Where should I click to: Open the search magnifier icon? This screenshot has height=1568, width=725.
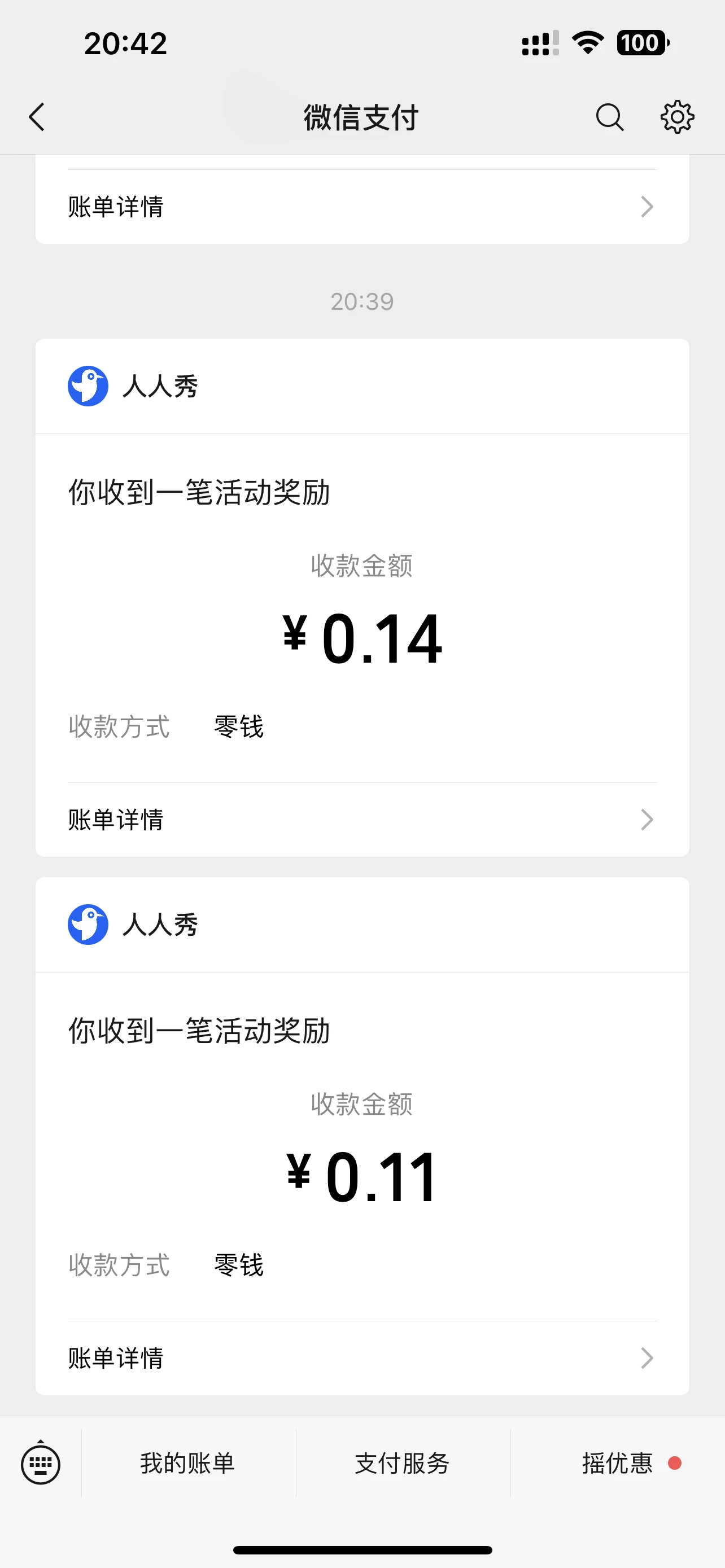coord(609,117)
